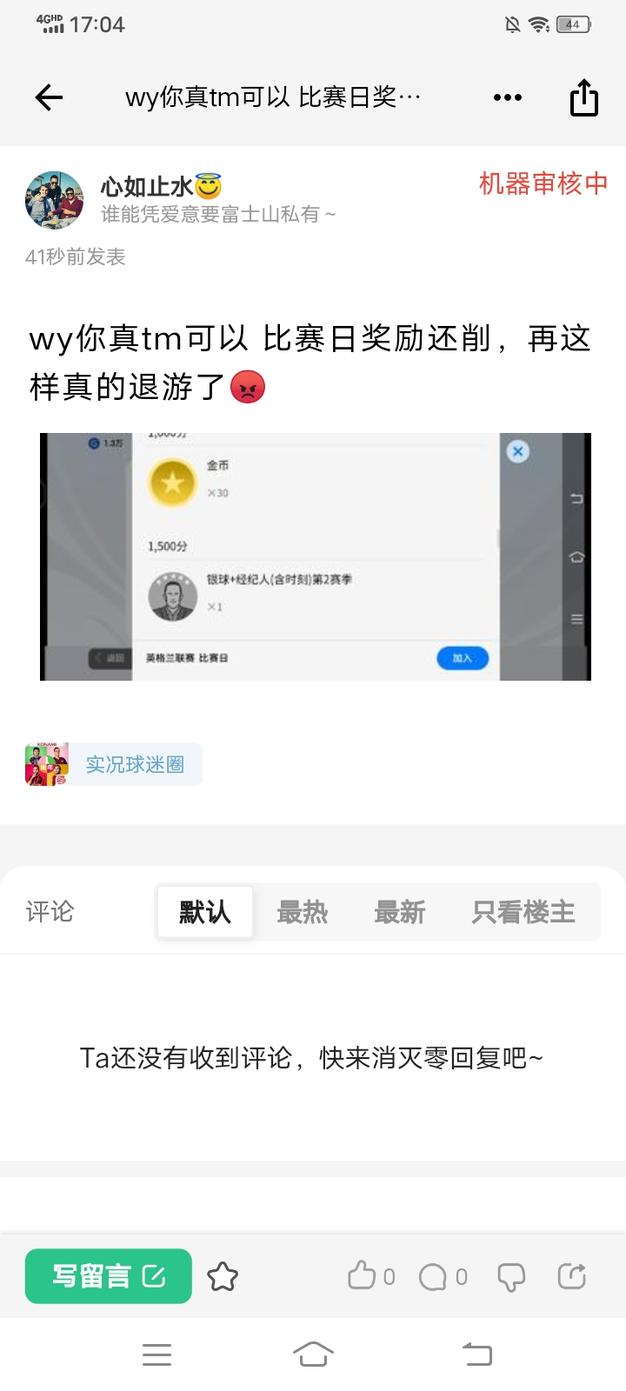Go to the system home screen
Viewport: 626px width, 1391px height.
tap(313, 1355)
